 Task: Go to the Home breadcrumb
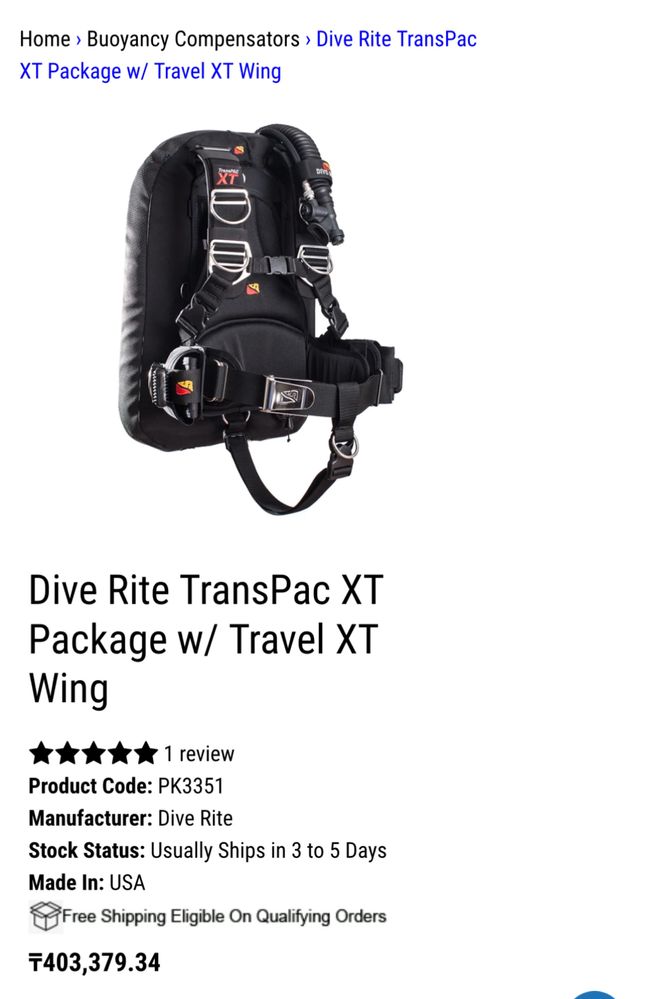[x=45, y=40]
